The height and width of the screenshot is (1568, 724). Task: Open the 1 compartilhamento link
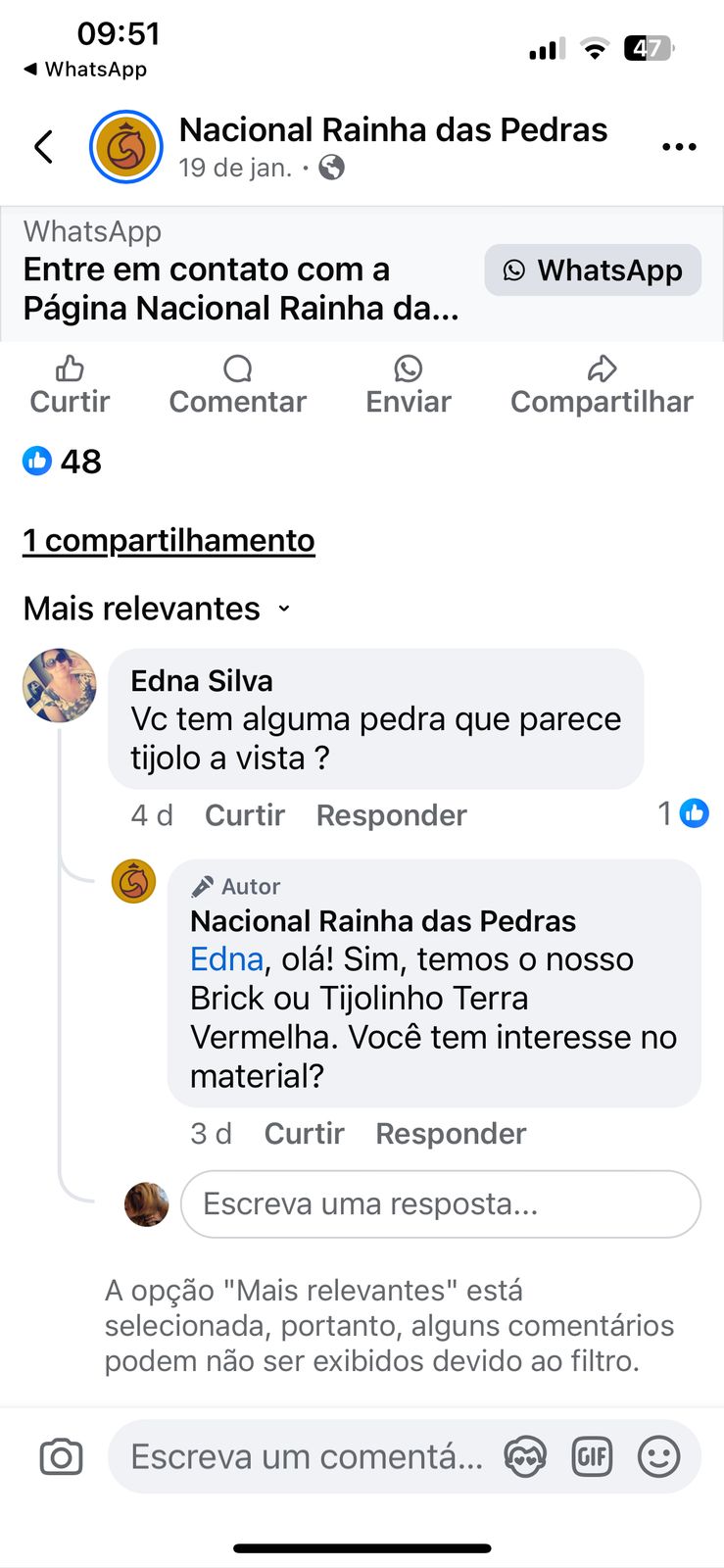point(169,540)
